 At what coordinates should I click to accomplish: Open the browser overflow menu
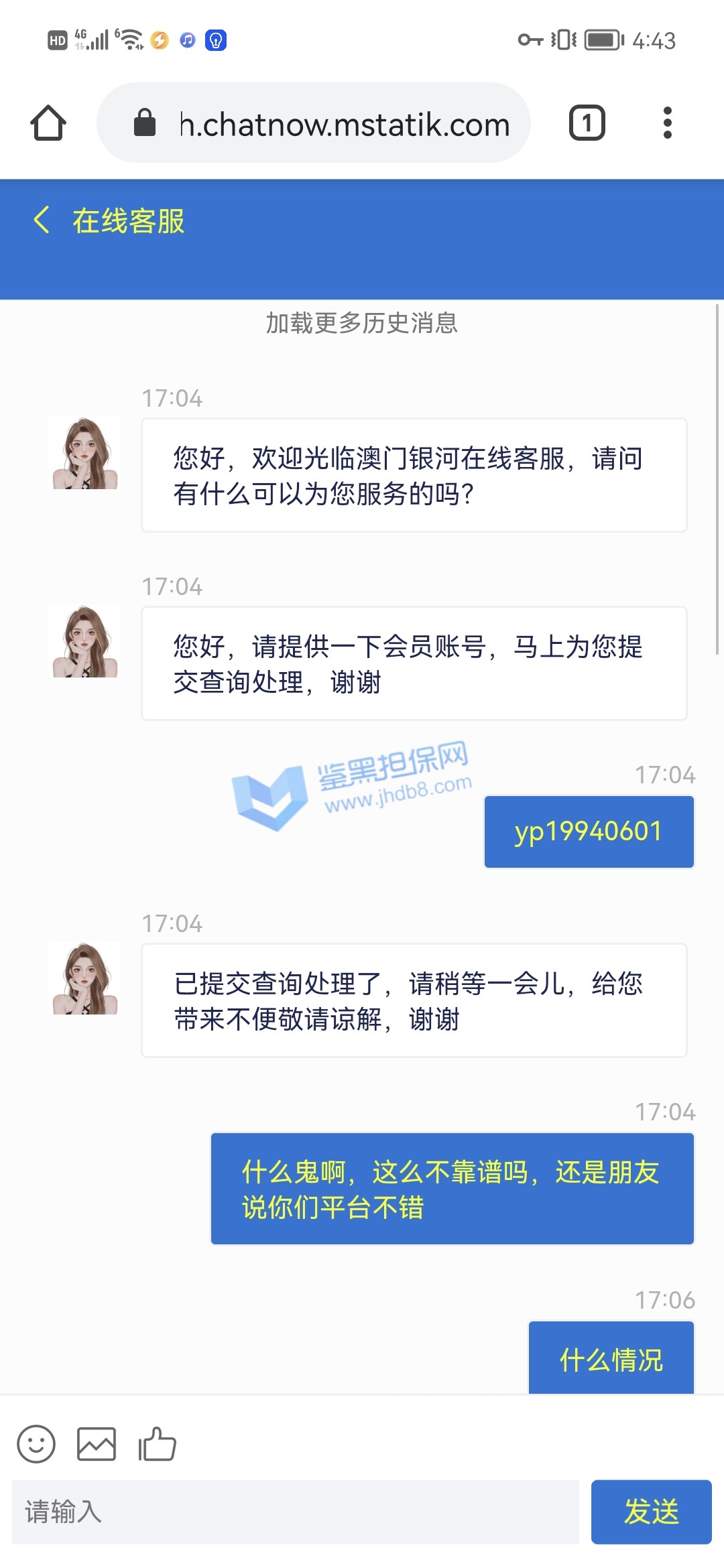click(667, 123)
